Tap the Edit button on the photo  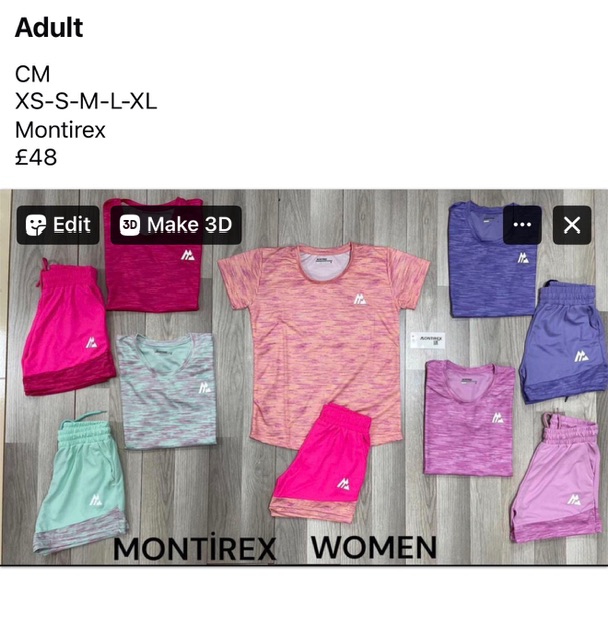click(x=58, y=225)
